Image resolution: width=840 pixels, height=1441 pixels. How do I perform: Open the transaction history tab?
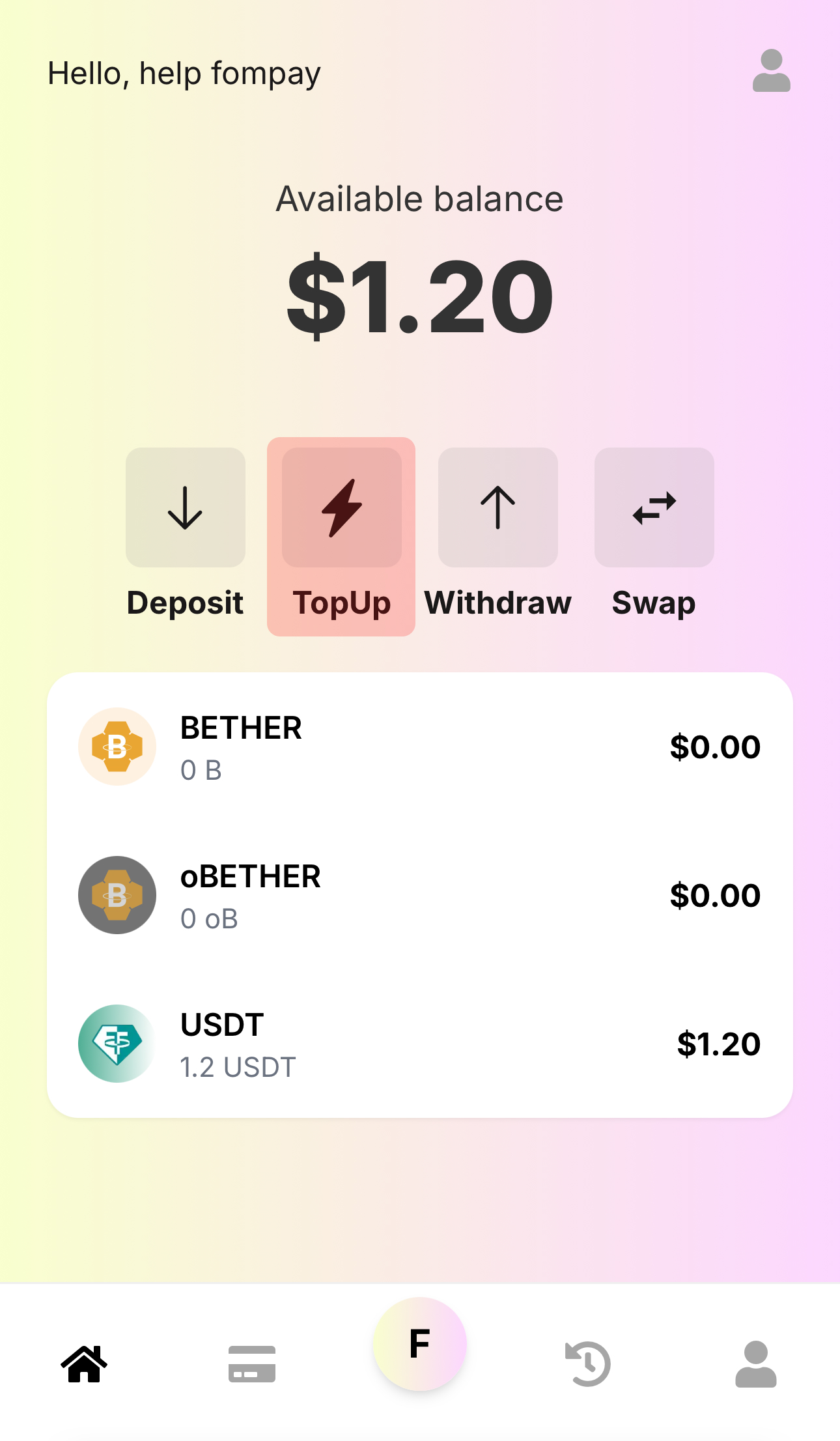(588, 1363)
